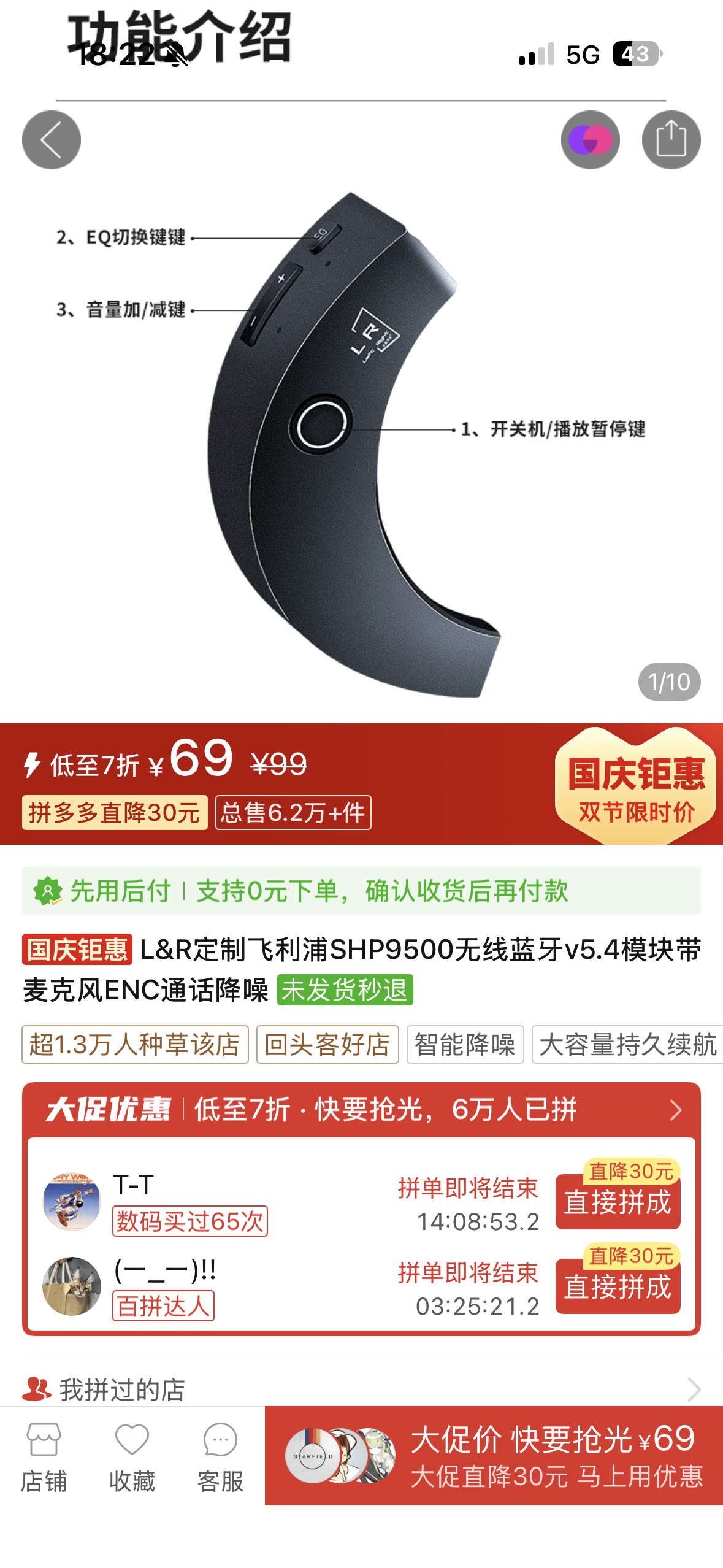The image size is (723, 1568).
Task: Open the 先用后付 pay-later info banner
Action: tap(361, 891)
